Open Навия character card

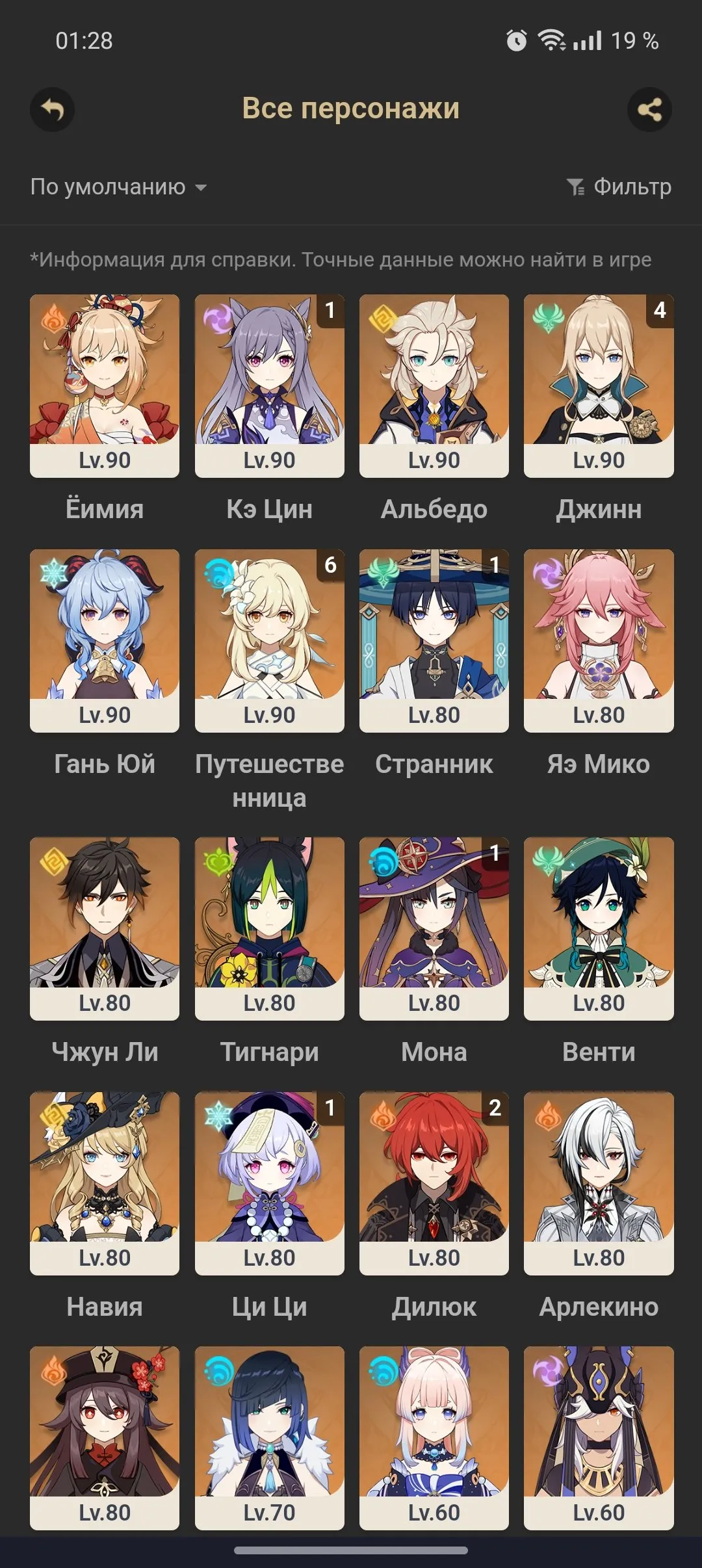coord(105,1183)
